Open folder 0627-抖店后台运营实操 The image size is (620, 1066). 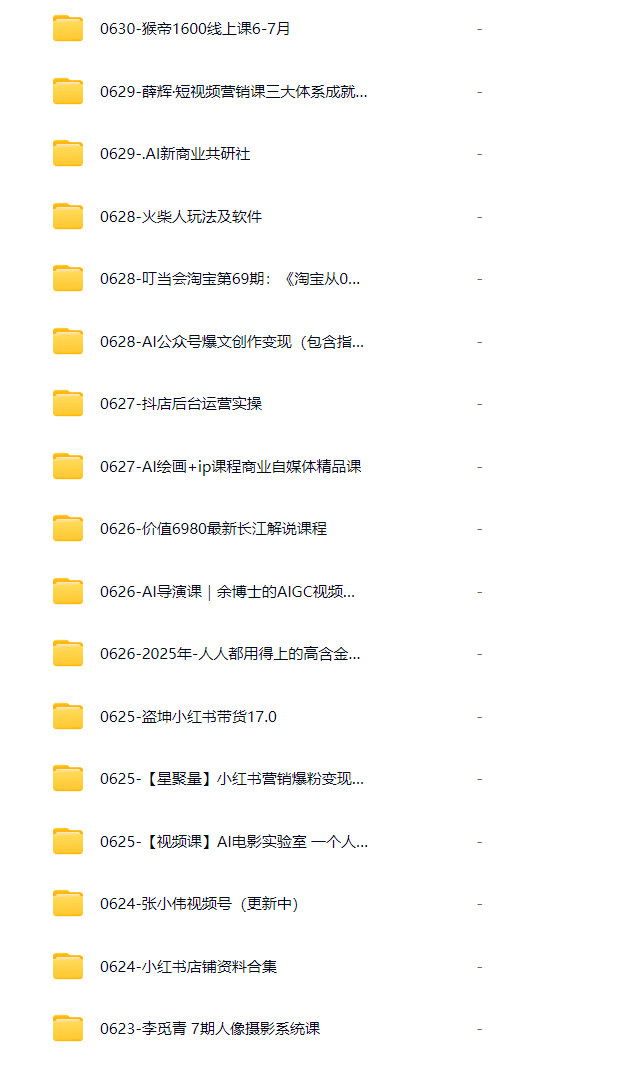coord(181,404)
